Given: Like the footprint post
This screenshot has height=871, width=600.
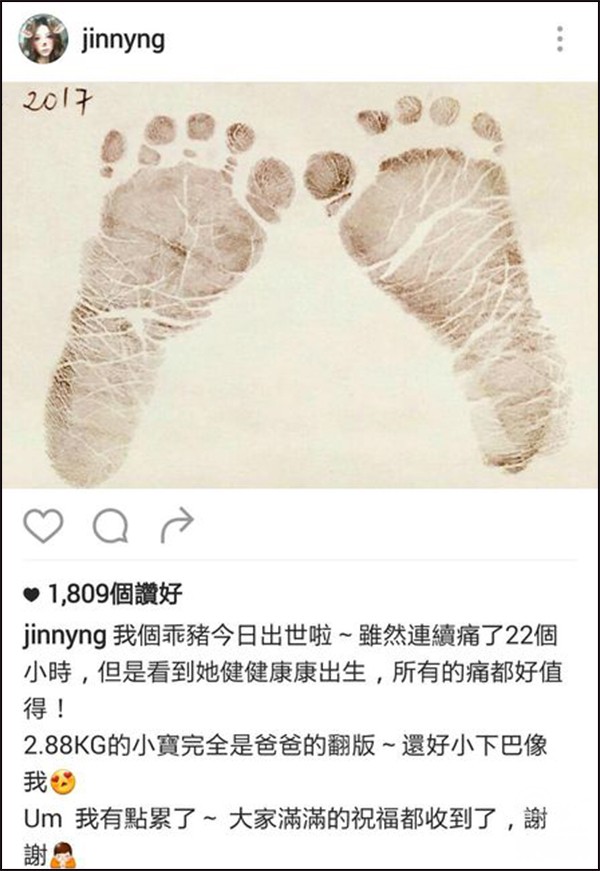Looking at the screenshot, I should (x=43, y=525).
